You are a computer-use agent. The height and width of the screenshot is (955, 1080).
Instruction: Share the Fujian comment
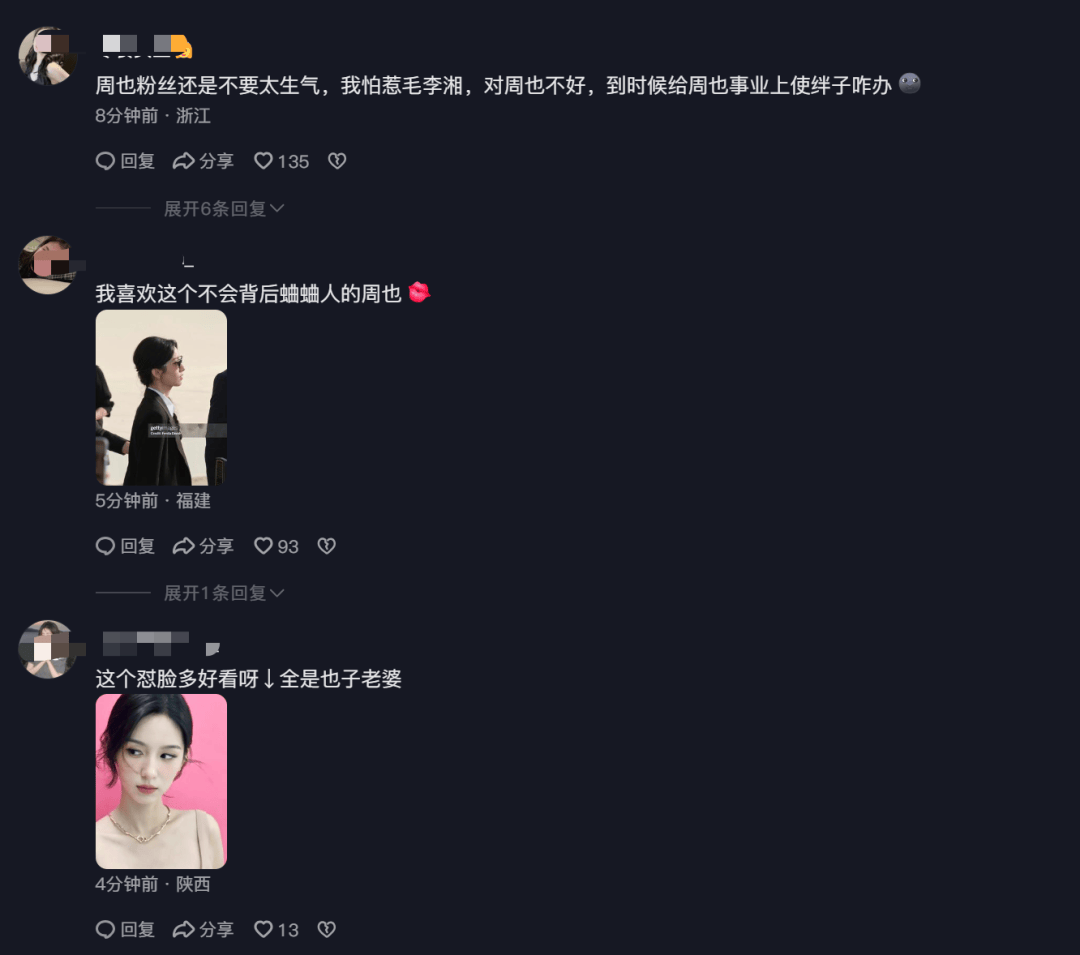pyautogui.click(x=203, y=546)
